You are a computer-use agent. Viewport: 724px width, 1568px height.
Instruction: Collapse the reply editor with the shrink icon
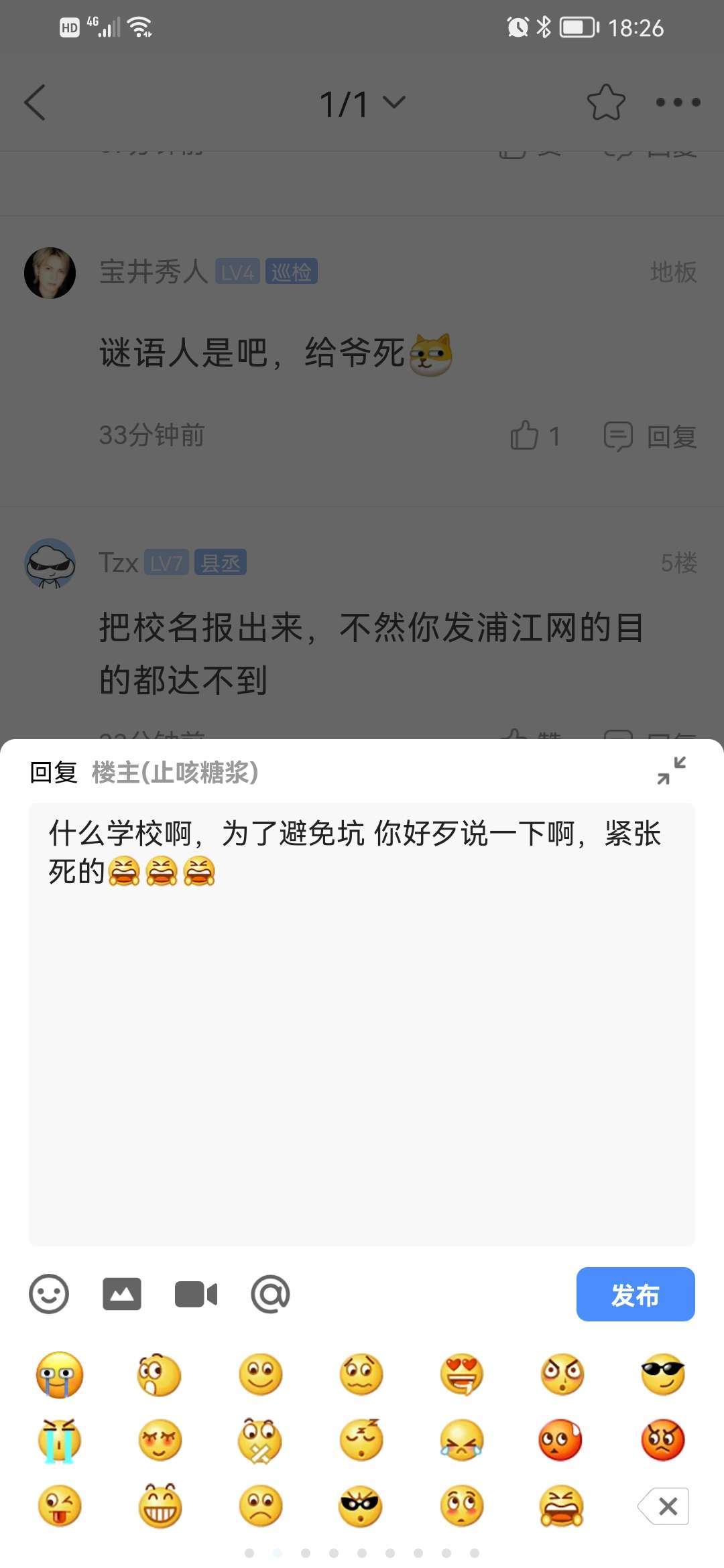[671, 771]
